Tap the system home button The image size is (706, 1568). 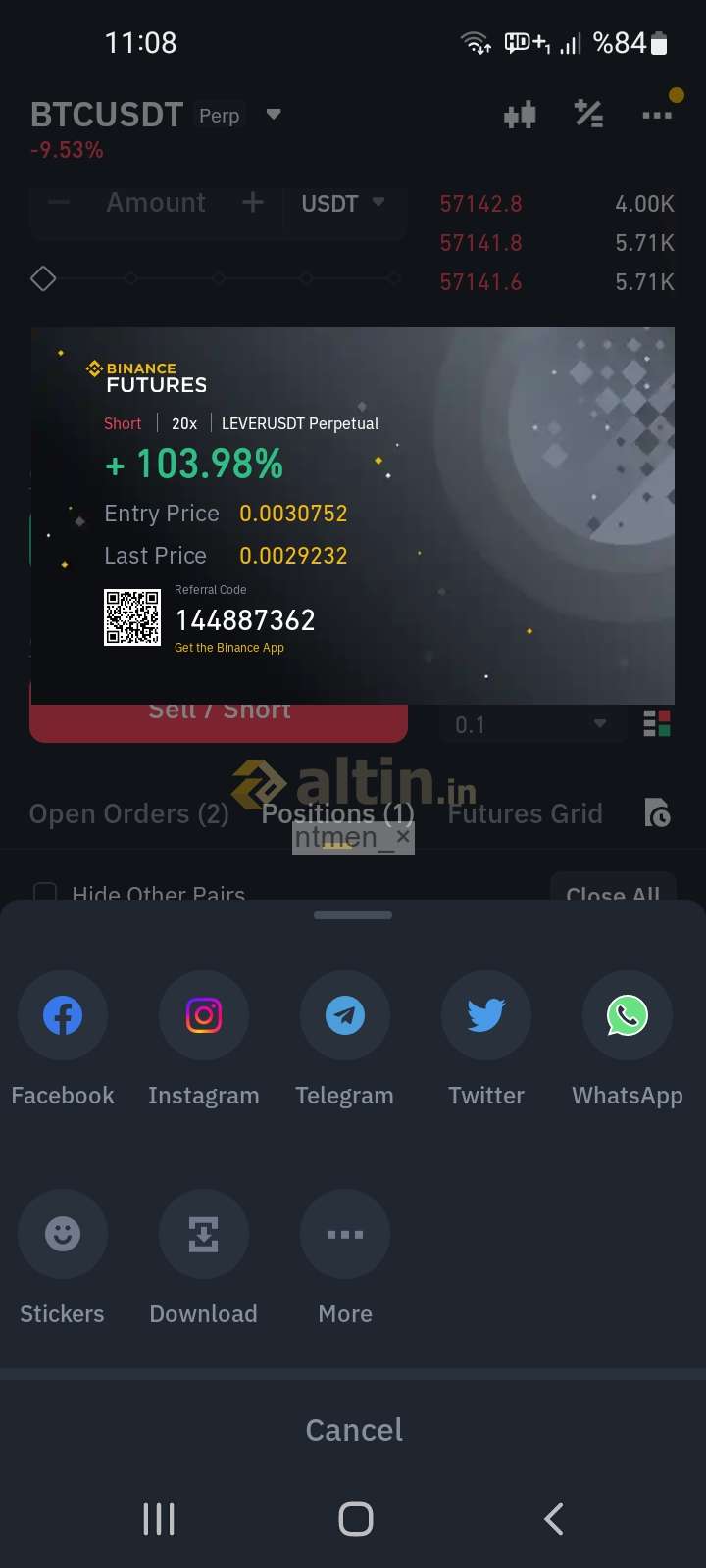pyautogui.click(x=355, y=1519)
